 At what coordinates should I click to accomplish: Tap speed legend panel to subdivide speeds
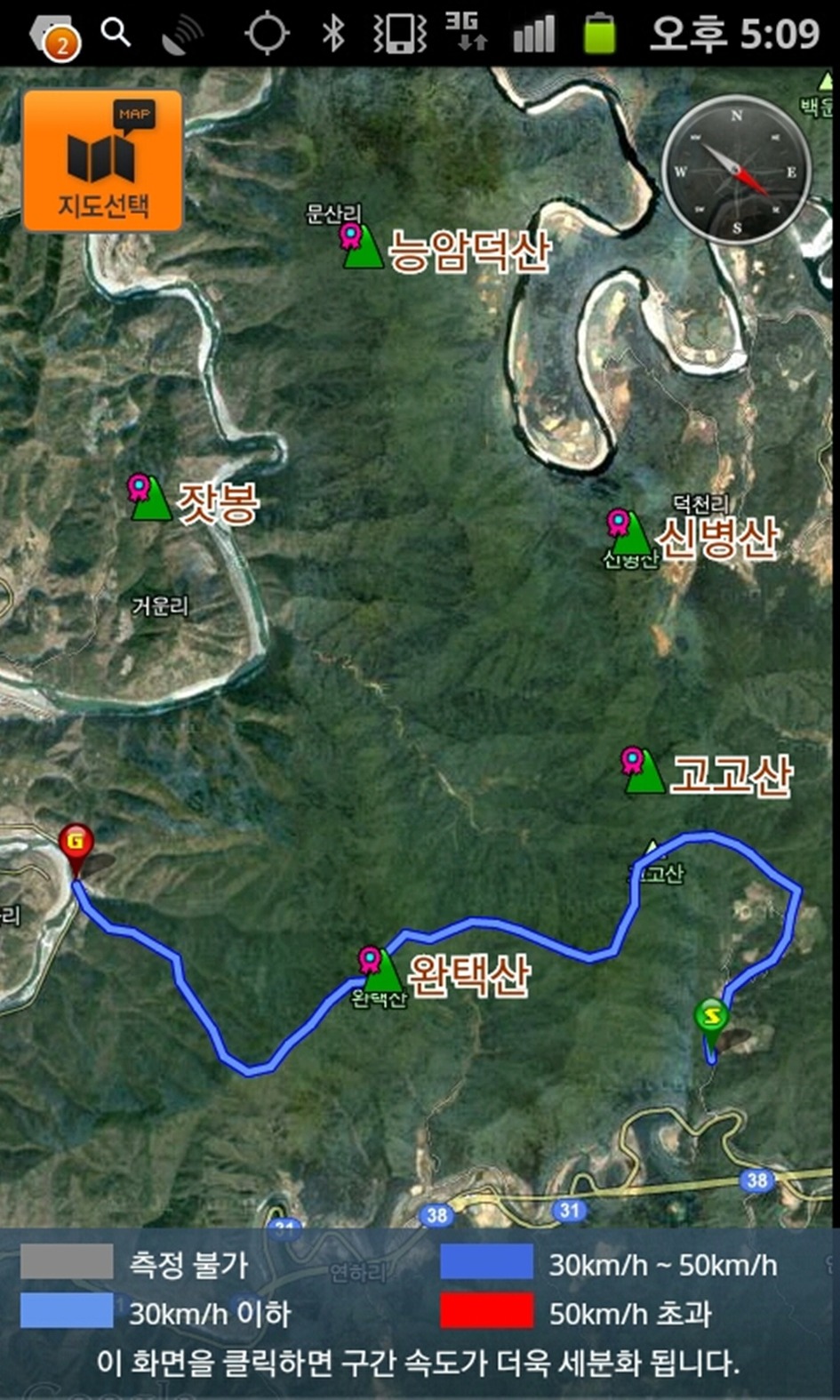(x=420, y=1311)
